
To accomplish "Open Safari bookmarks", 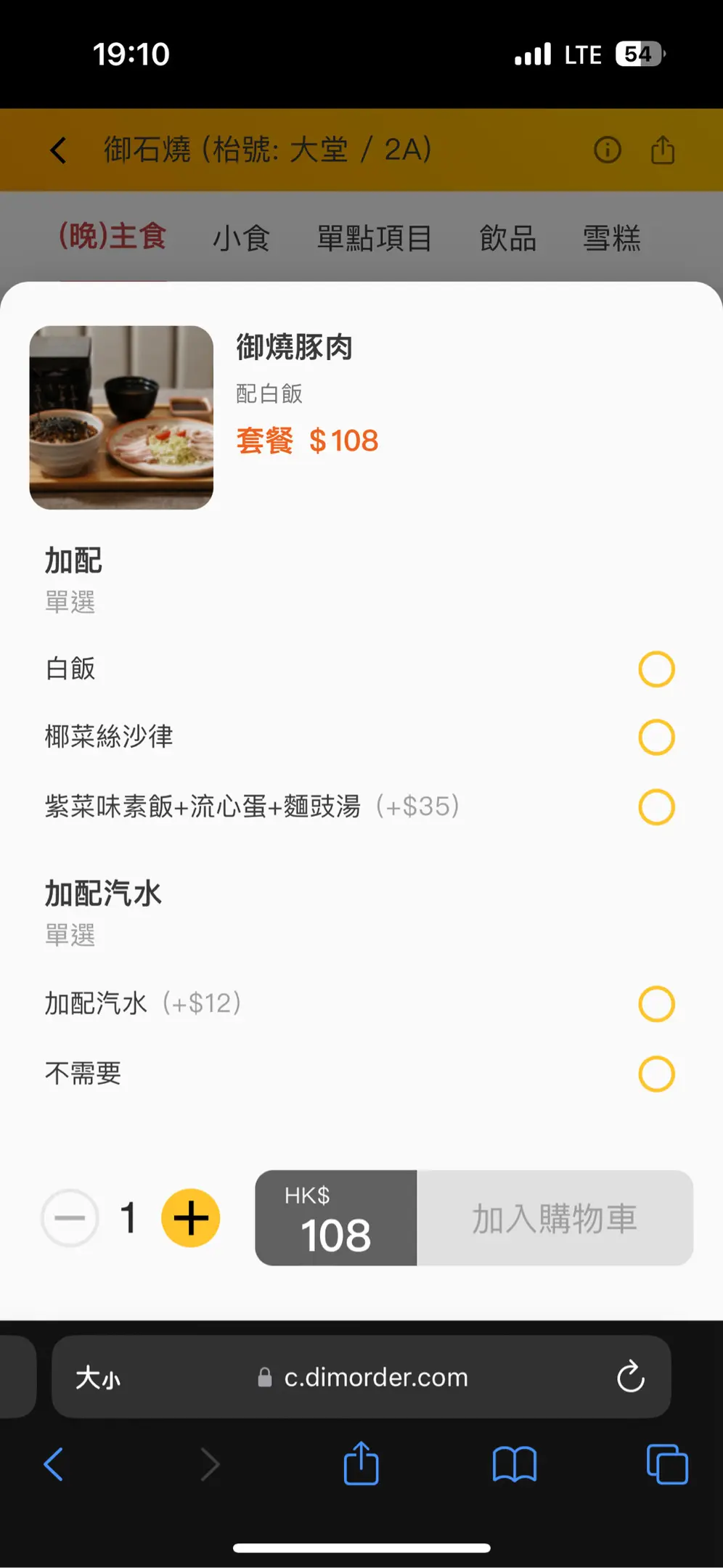I will [x=514, y=1464].
